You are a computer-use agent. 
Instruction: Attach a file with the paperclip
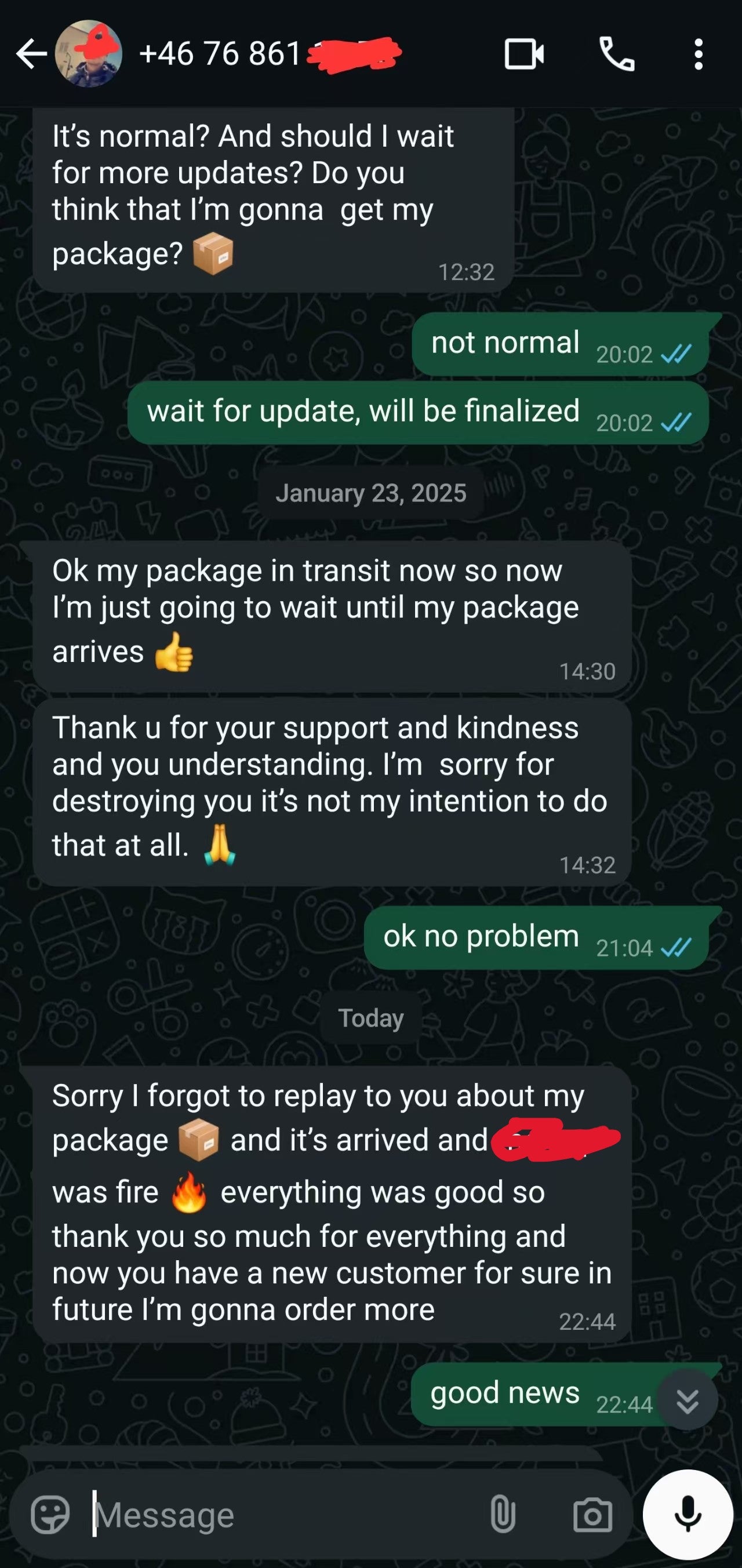503,1514
